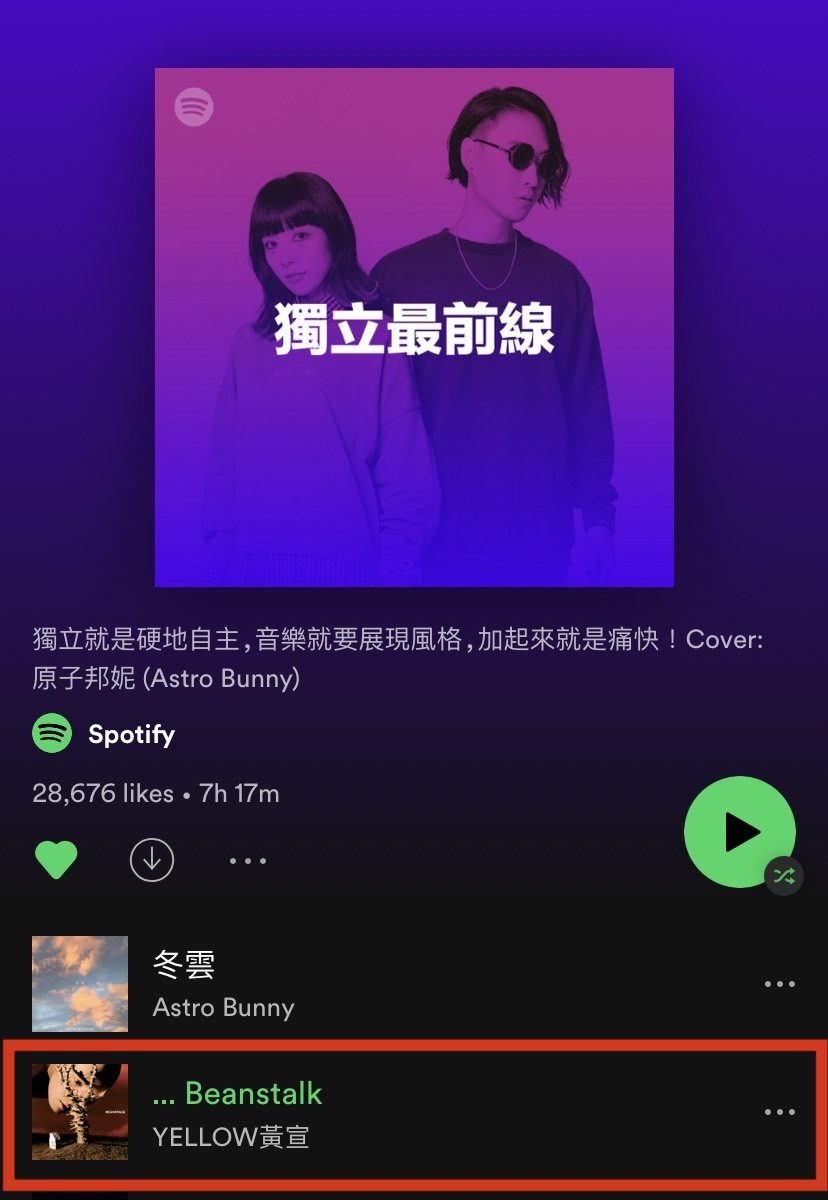828x1200 pixels.
Task: Open more options for 冬雲
Action: tap(779, 984)
